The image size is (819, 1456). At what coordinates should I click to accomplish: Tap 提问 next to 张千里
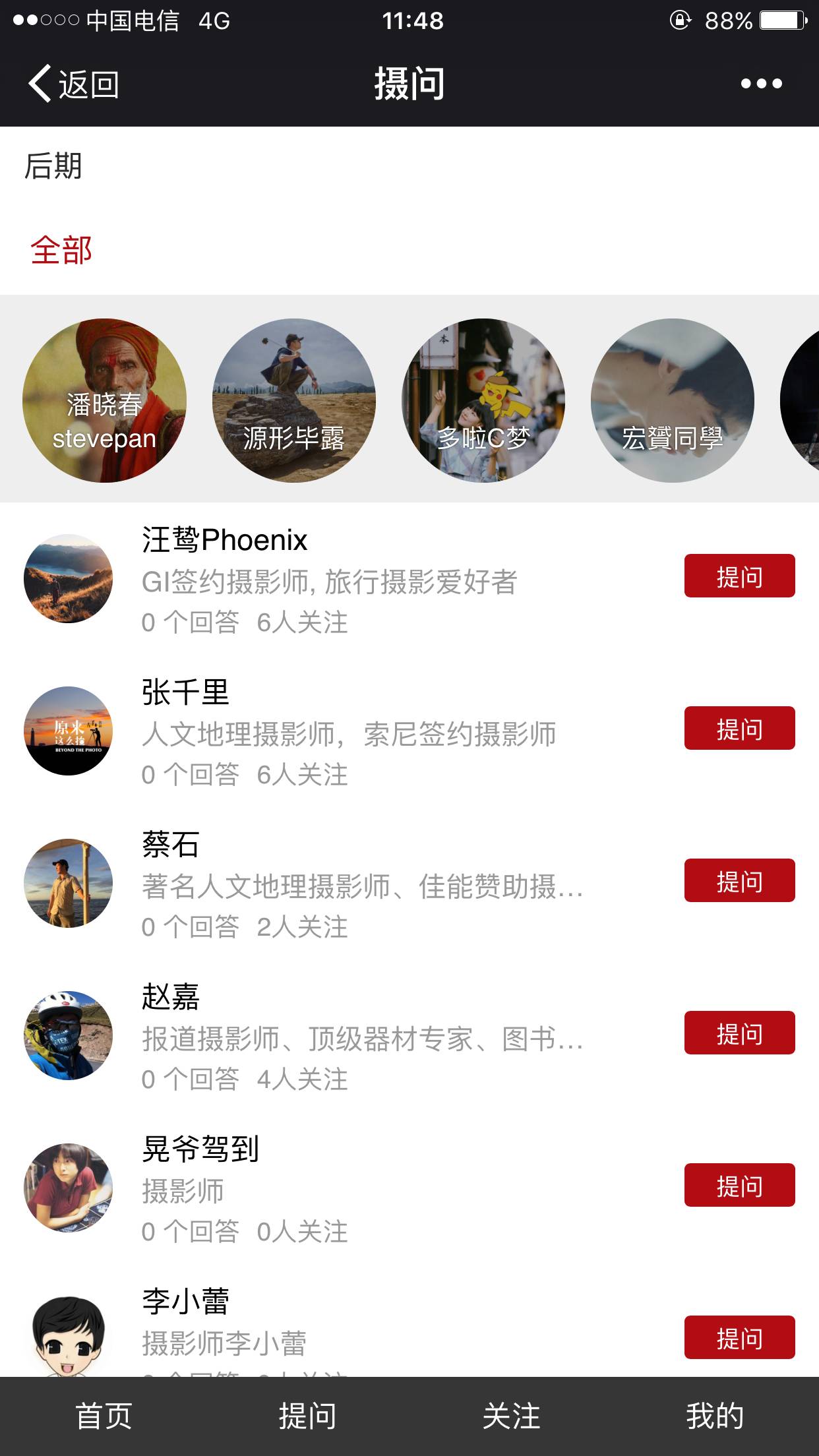[x=739, y=729]
